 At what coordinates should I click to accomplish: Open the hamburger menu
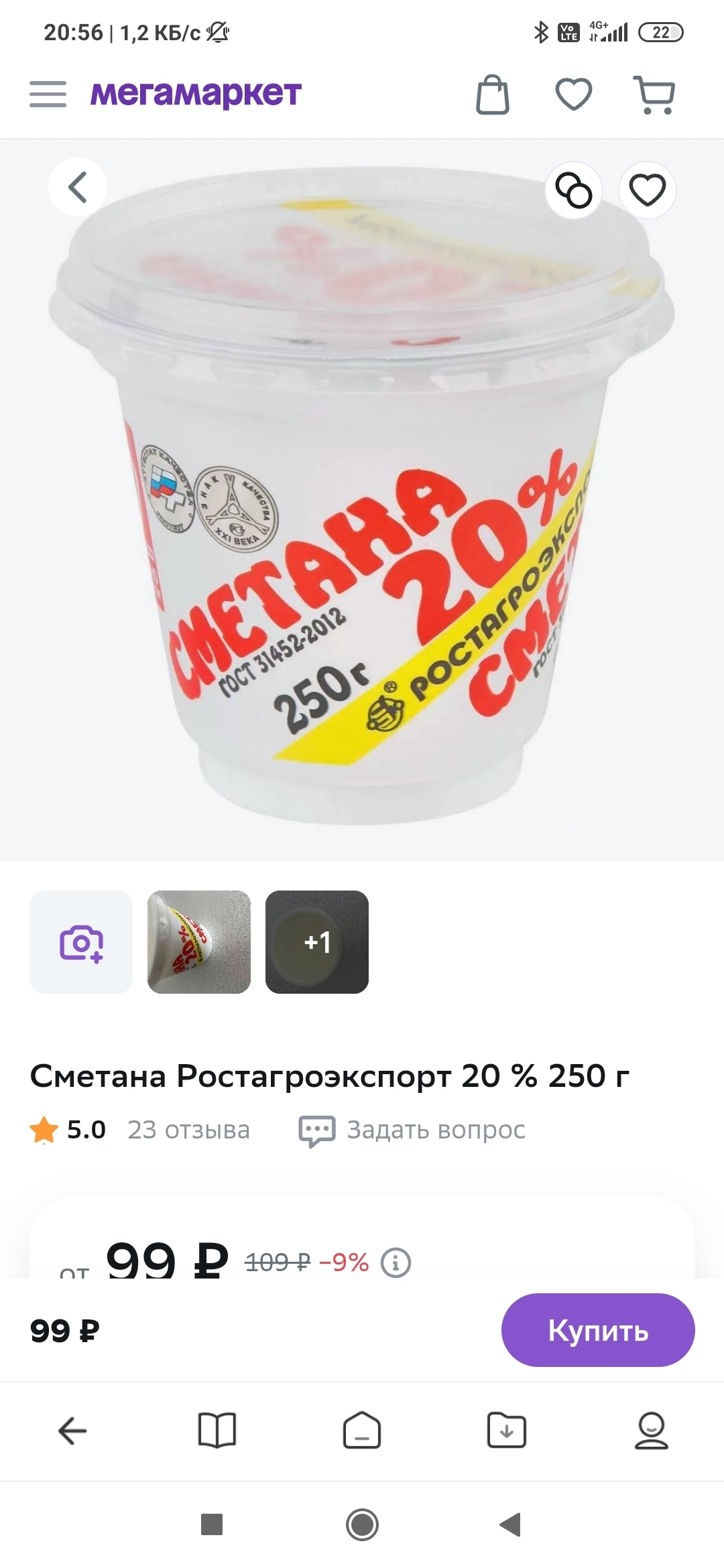tap(48, 94)
